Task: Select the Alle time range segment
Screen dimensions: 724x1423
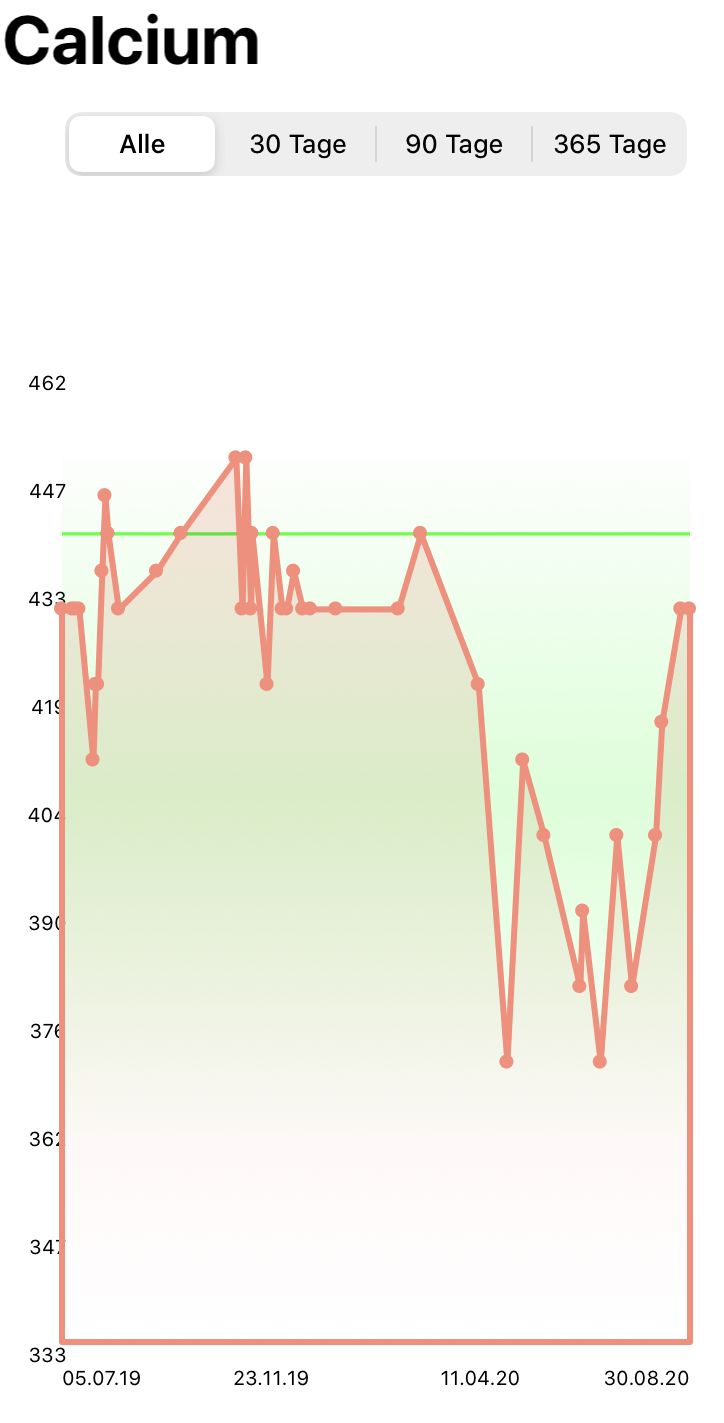Action: click(142, 144)
